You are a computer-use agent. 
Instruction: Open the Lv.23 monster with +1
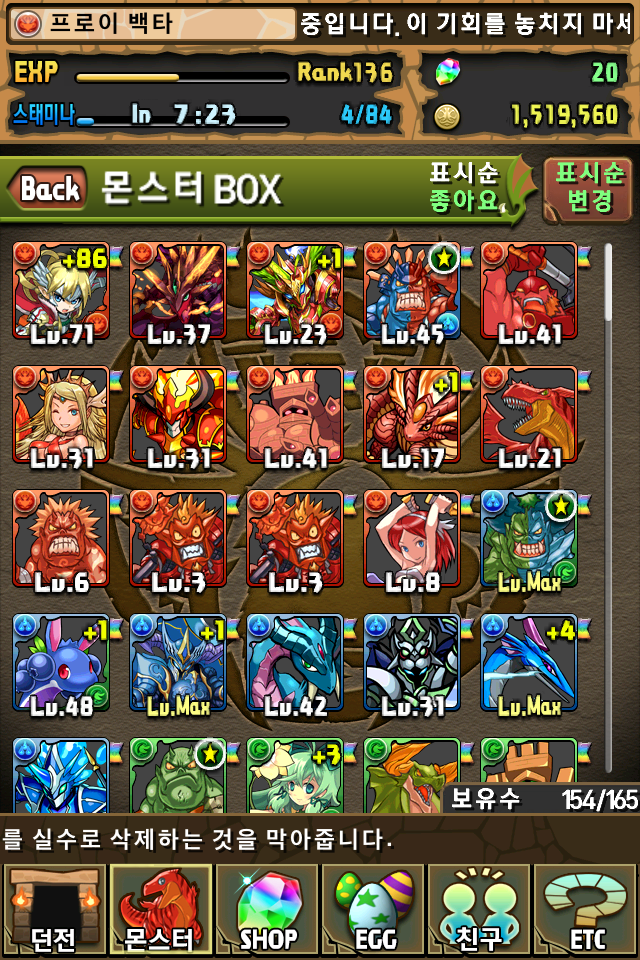point(295,291)
